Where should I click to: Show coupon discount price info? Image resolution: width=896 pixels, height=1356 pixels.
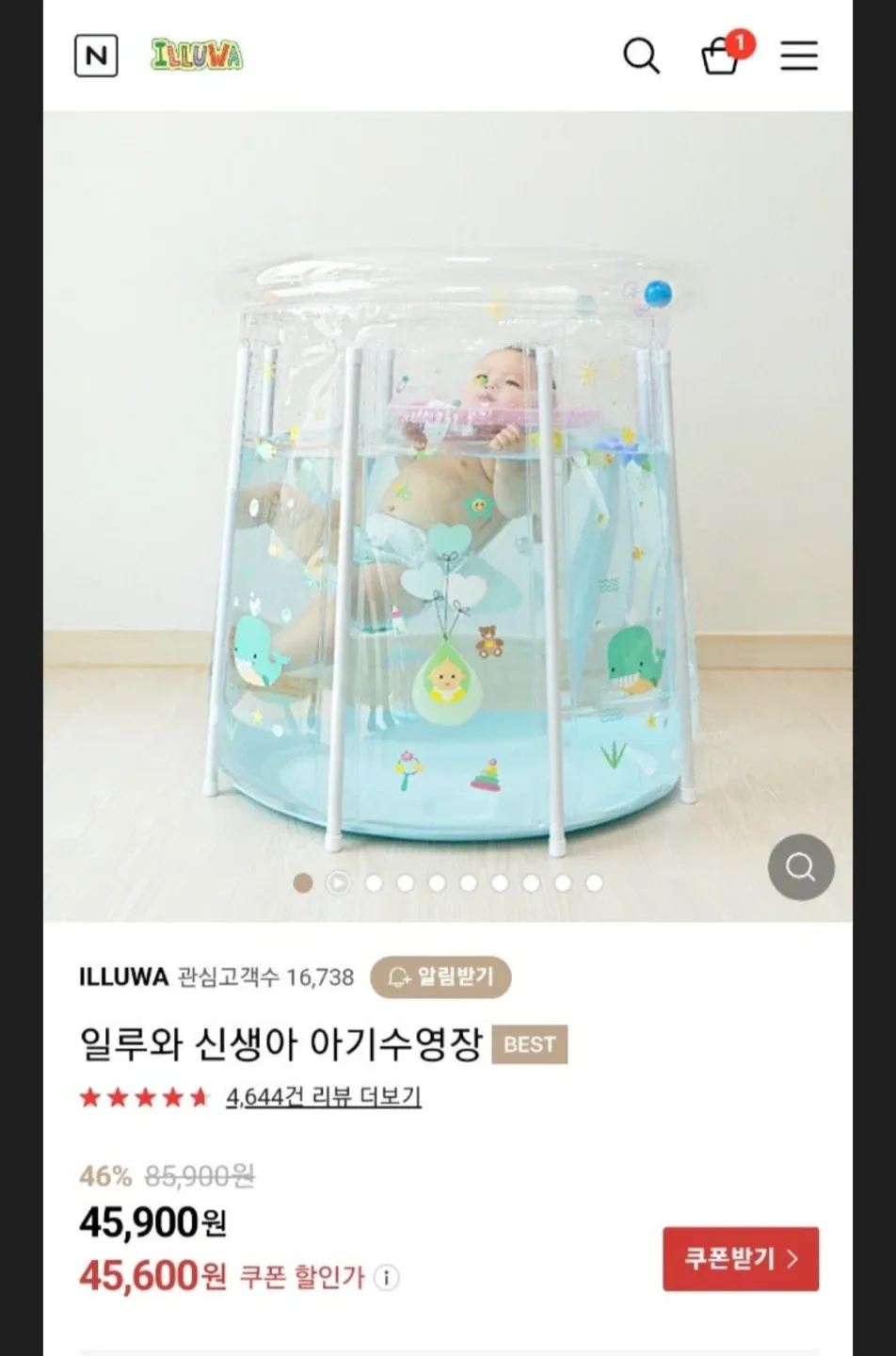coord(387,1278)
